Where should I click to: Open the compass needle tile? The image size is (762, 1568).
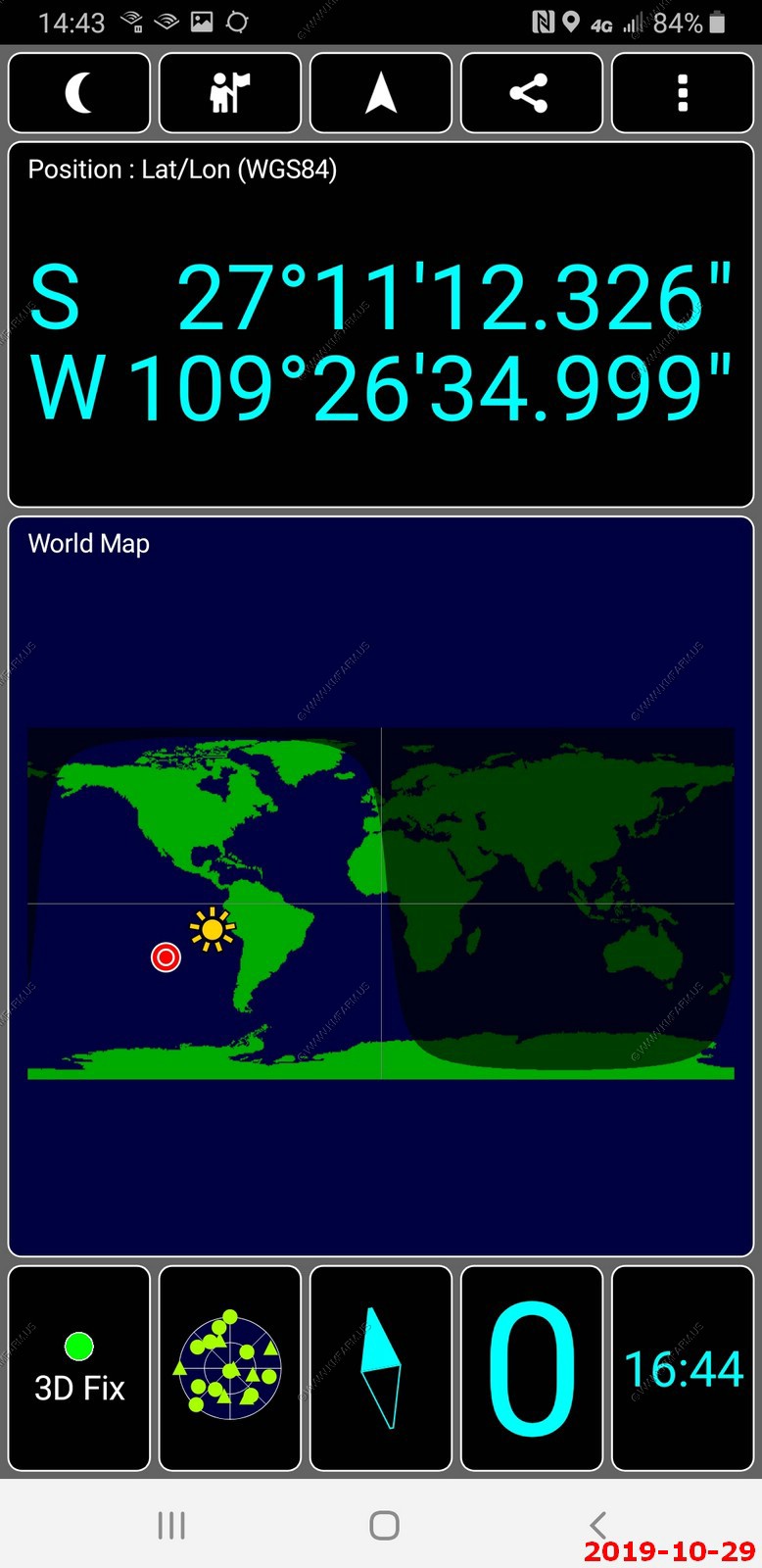pos(381,1368)
